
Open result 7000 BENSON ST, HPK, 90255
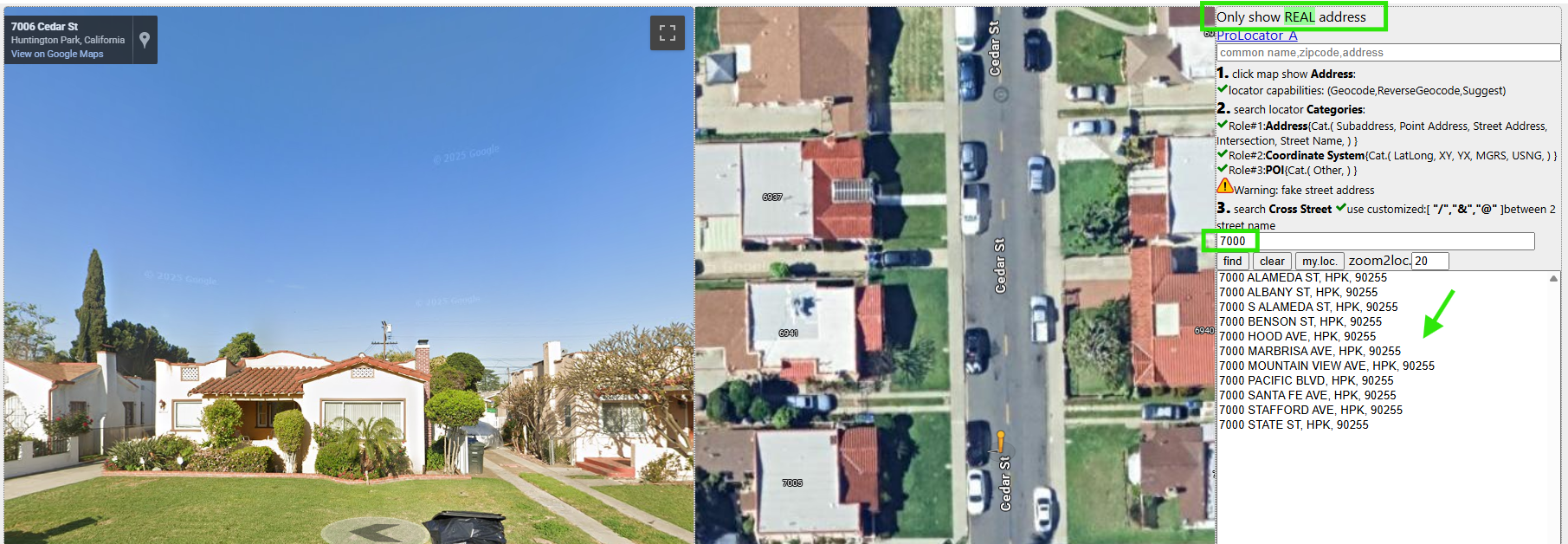[1300, 321]
